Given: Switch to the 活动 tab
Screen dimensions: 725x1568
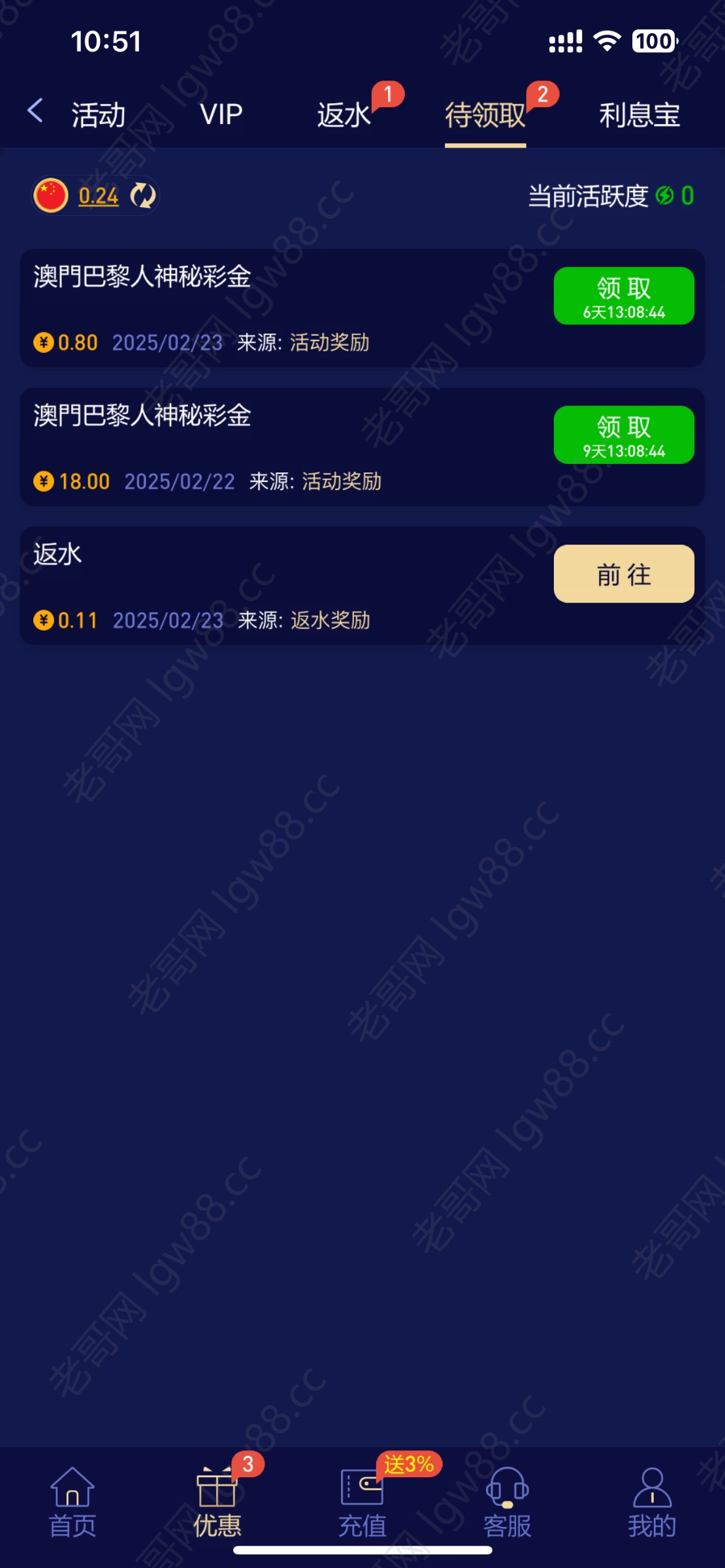Looking at the screenshot, I should pos(98,115).
